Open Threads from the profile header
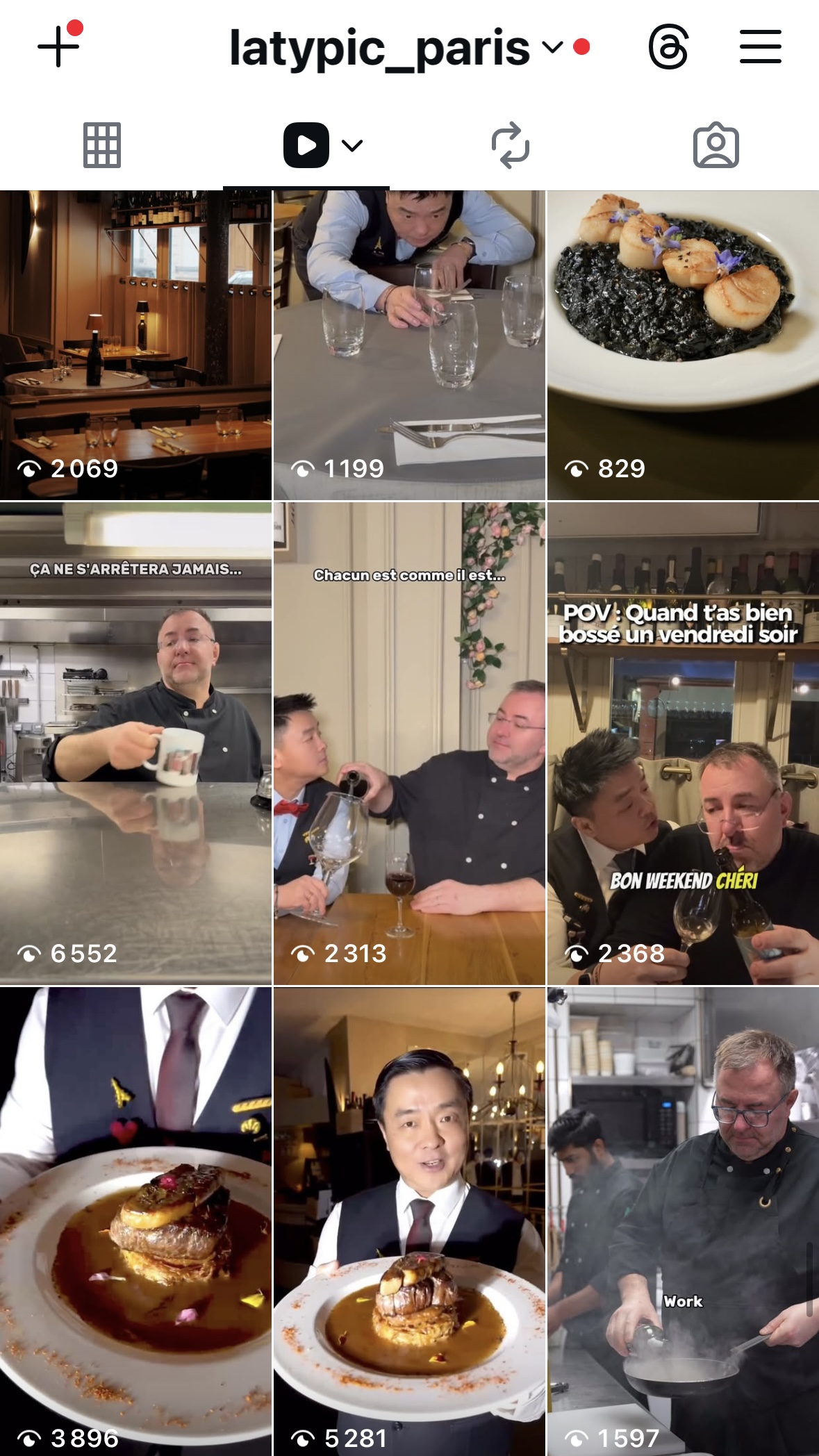Image resolution: width=819 pixels, height=1456 pixels. tap(668, 48)
